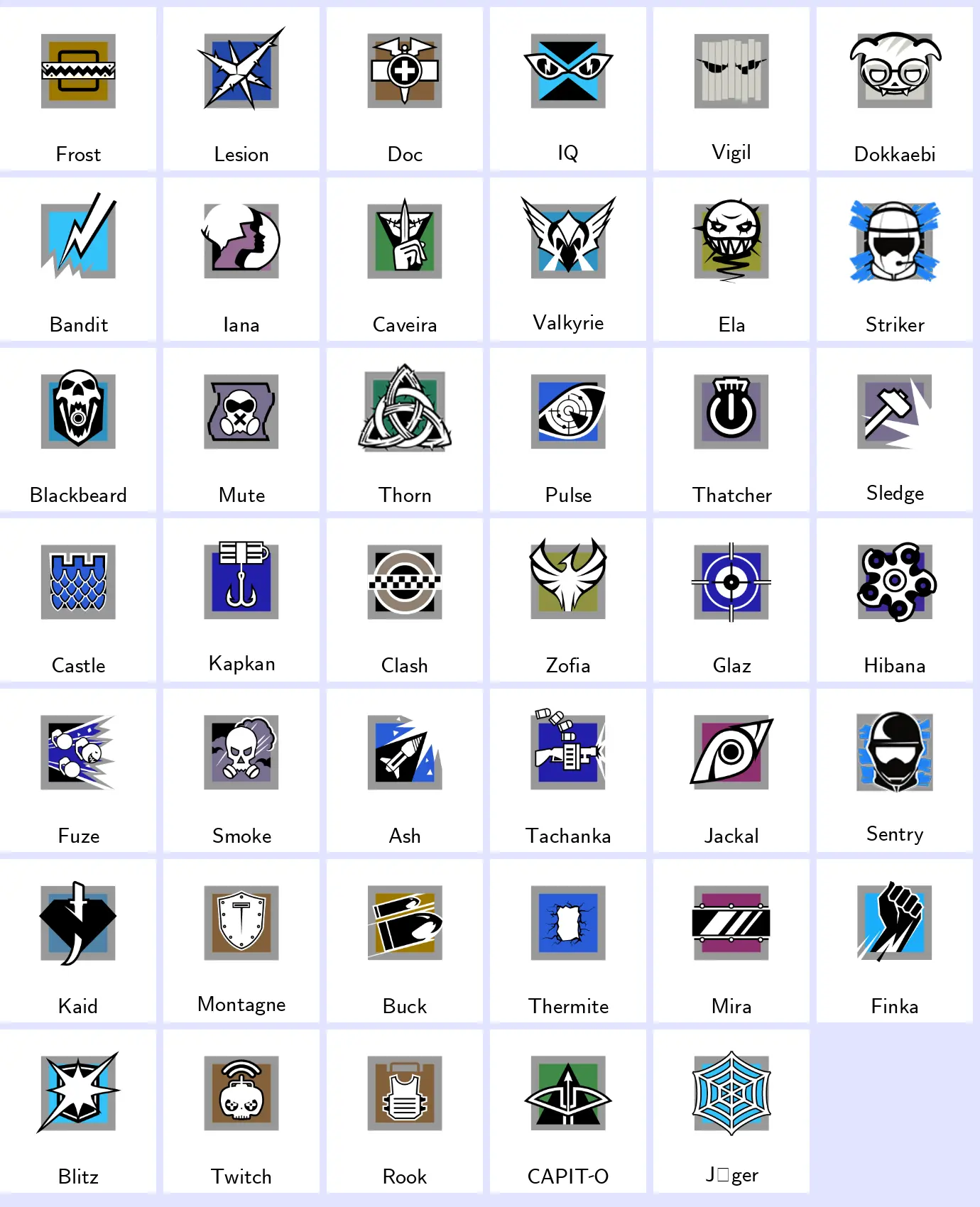Tap the Twitch operator tile
The image size is (980, 1207).
241,1111
